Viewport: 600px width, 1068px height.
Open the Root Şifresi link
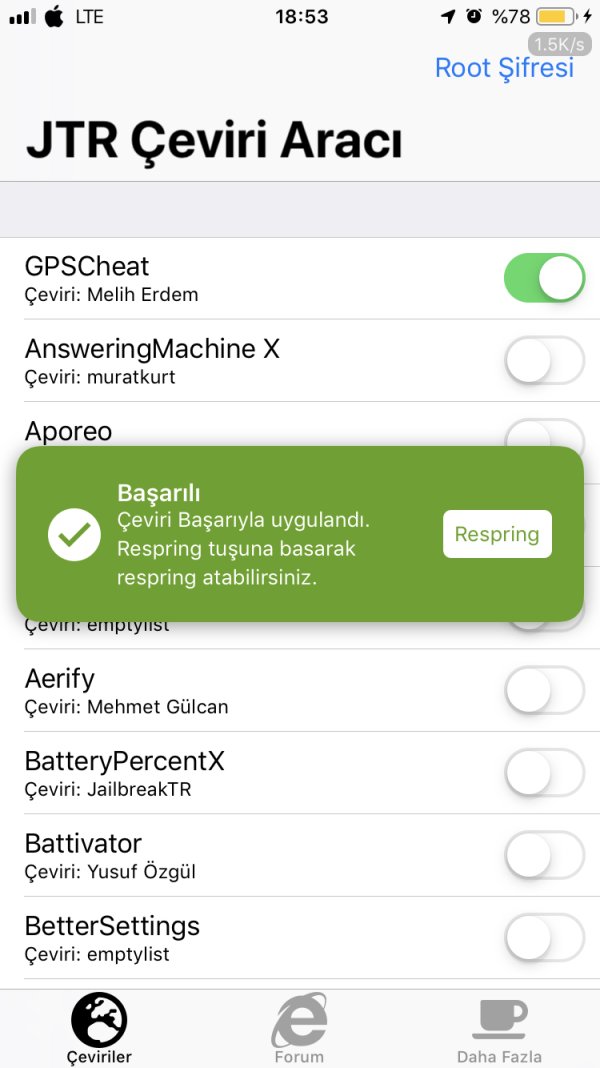[504, 67]
